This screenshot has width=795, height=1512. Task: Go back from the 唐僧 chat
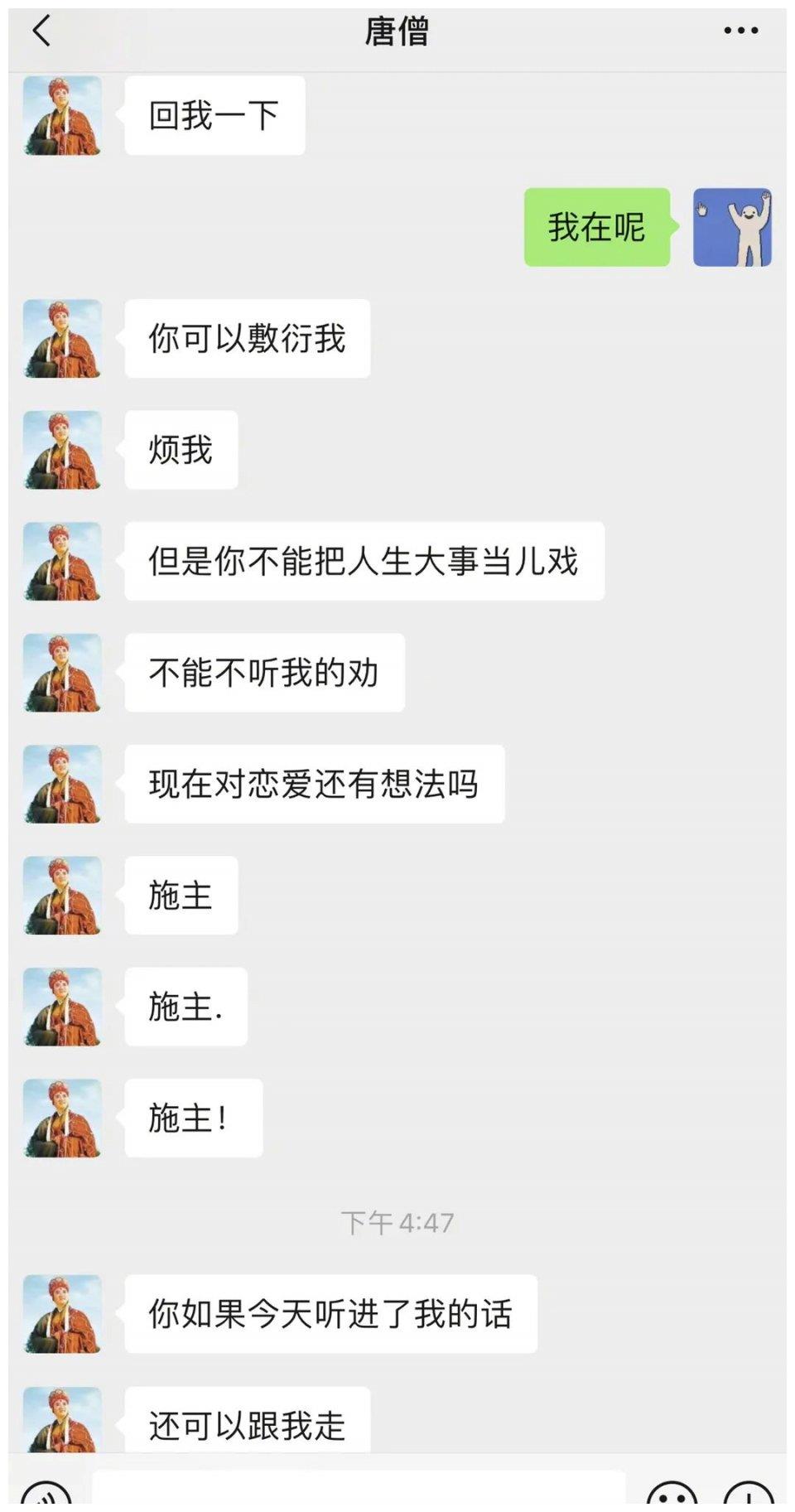[41, 31]
